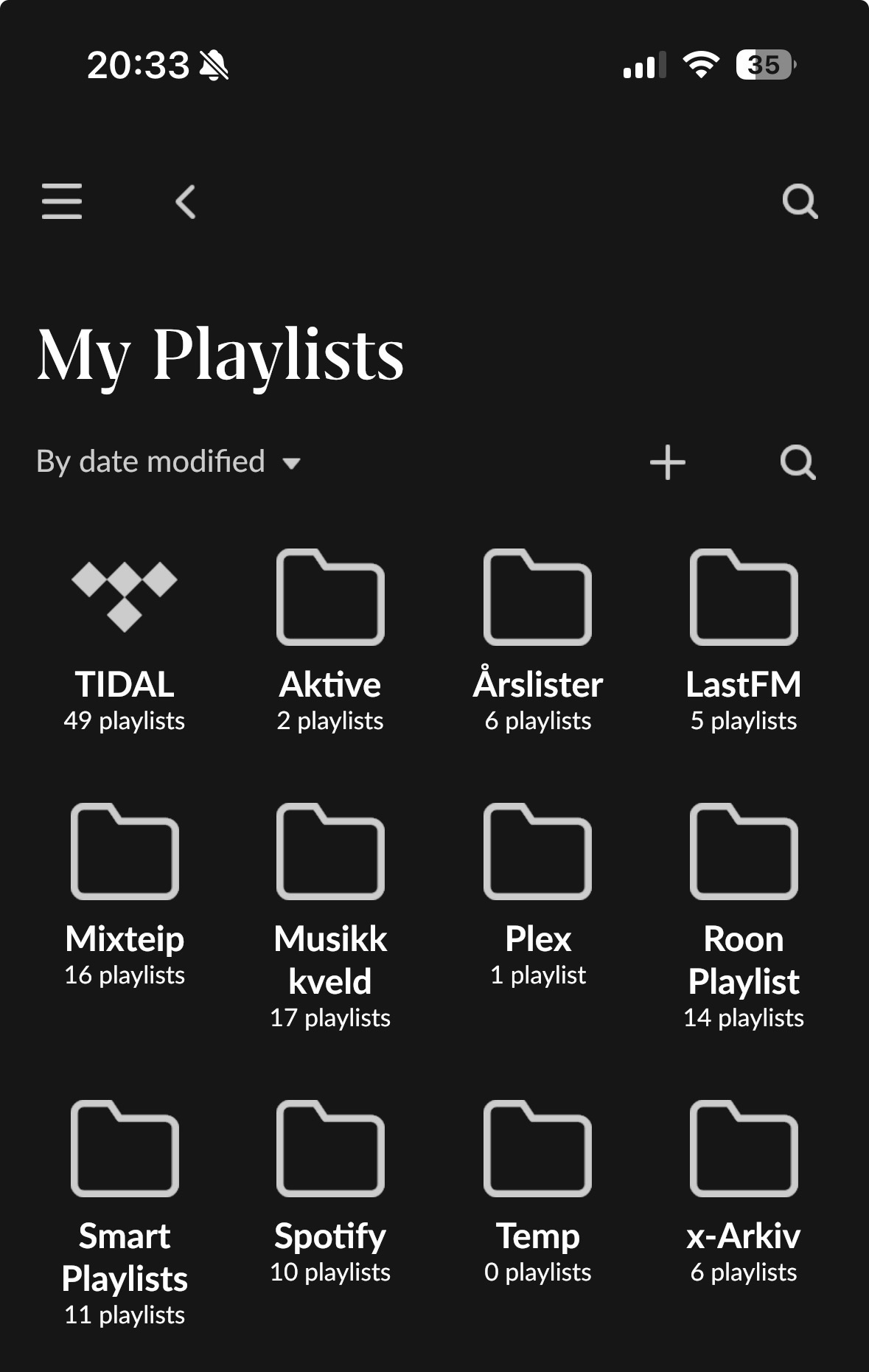Open the Aktive folder

pyautogui.click(x=330, y=597)
